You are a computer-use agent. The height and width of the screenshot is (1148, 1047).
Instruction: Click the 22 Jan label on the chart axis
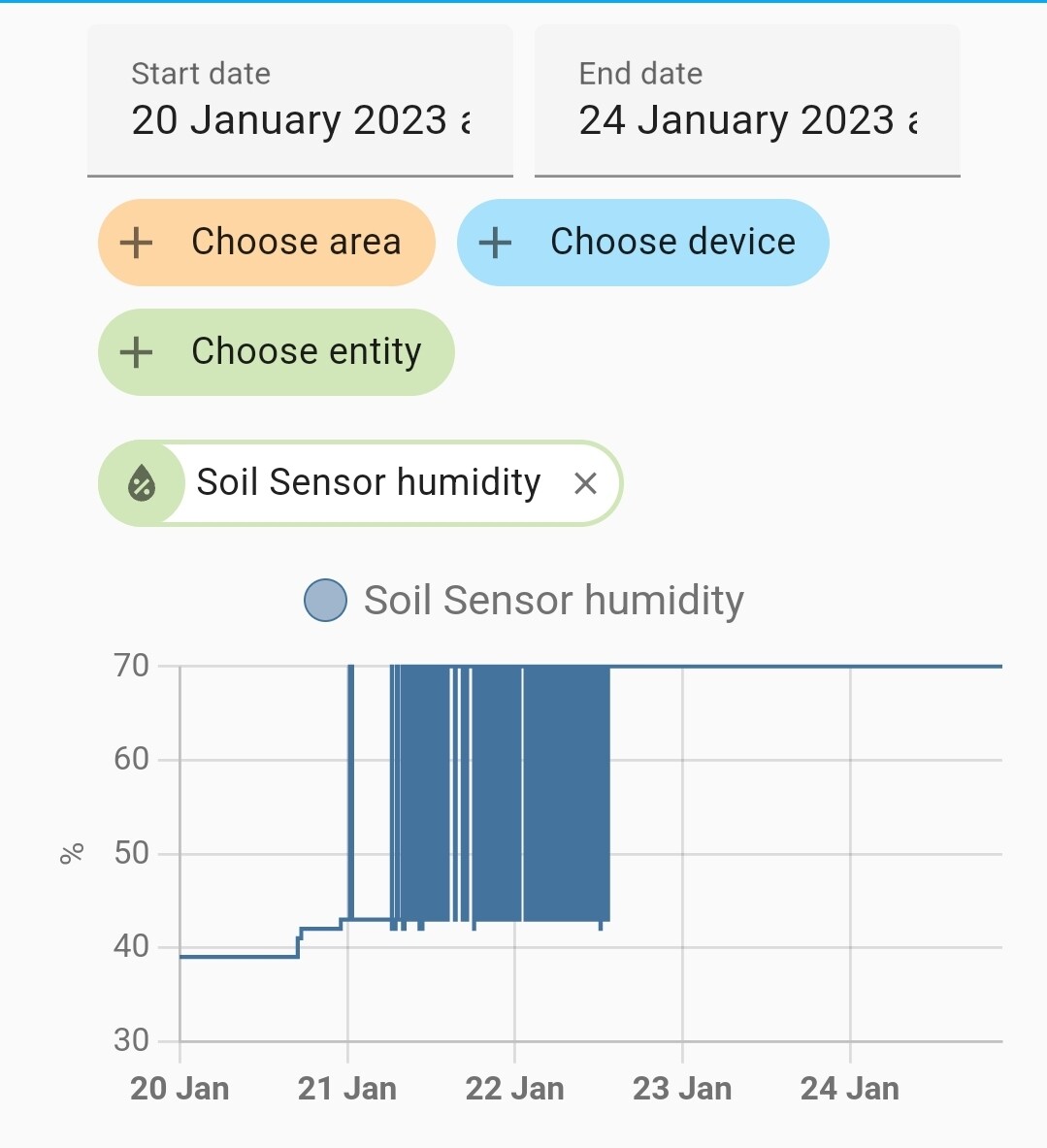515,1088
